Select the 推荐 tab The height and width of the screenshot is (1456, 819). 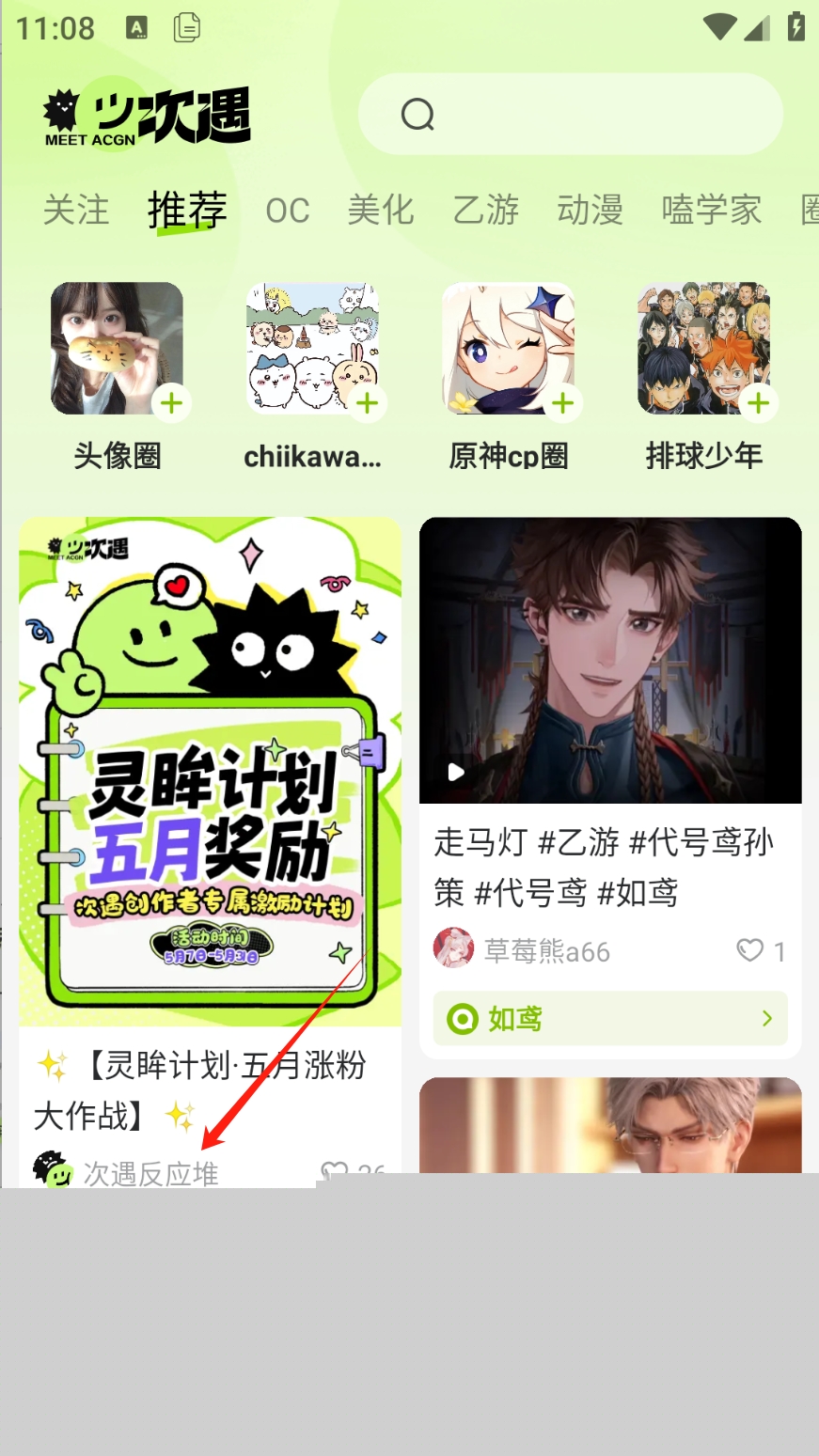(187, 210)
